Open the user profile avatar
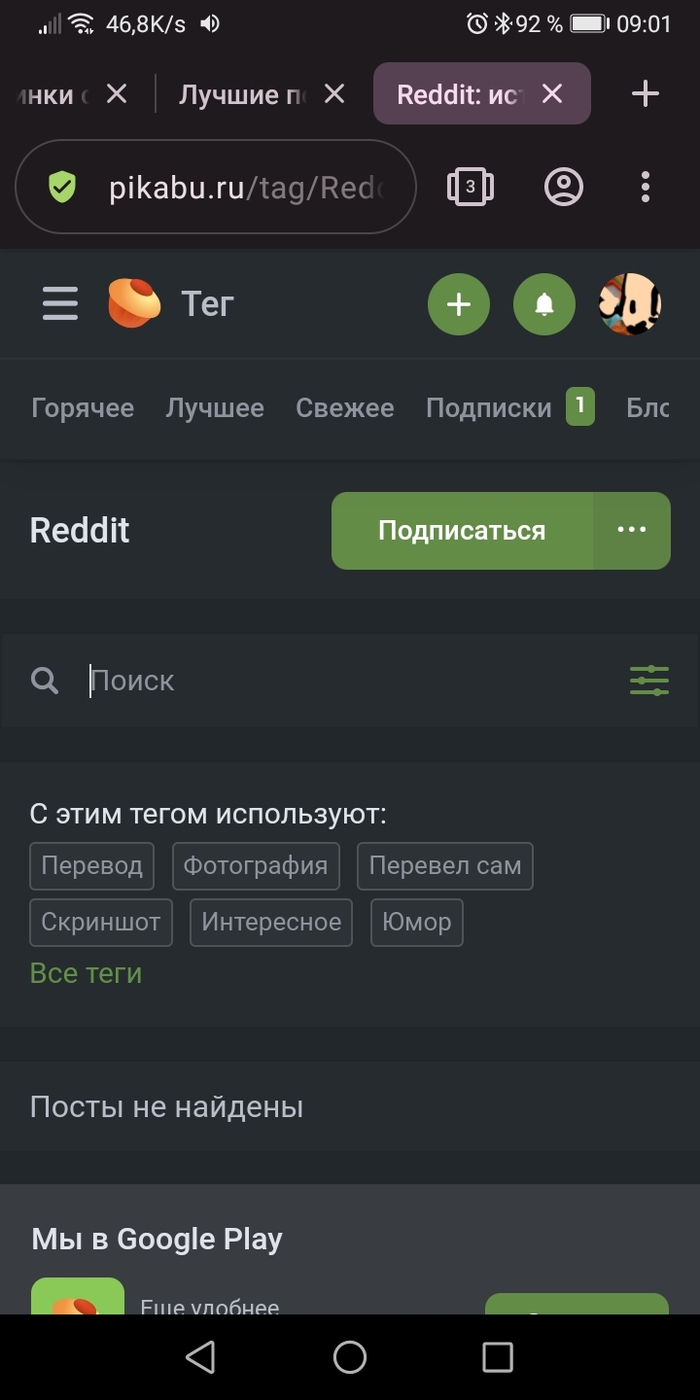 click(630, 304)
